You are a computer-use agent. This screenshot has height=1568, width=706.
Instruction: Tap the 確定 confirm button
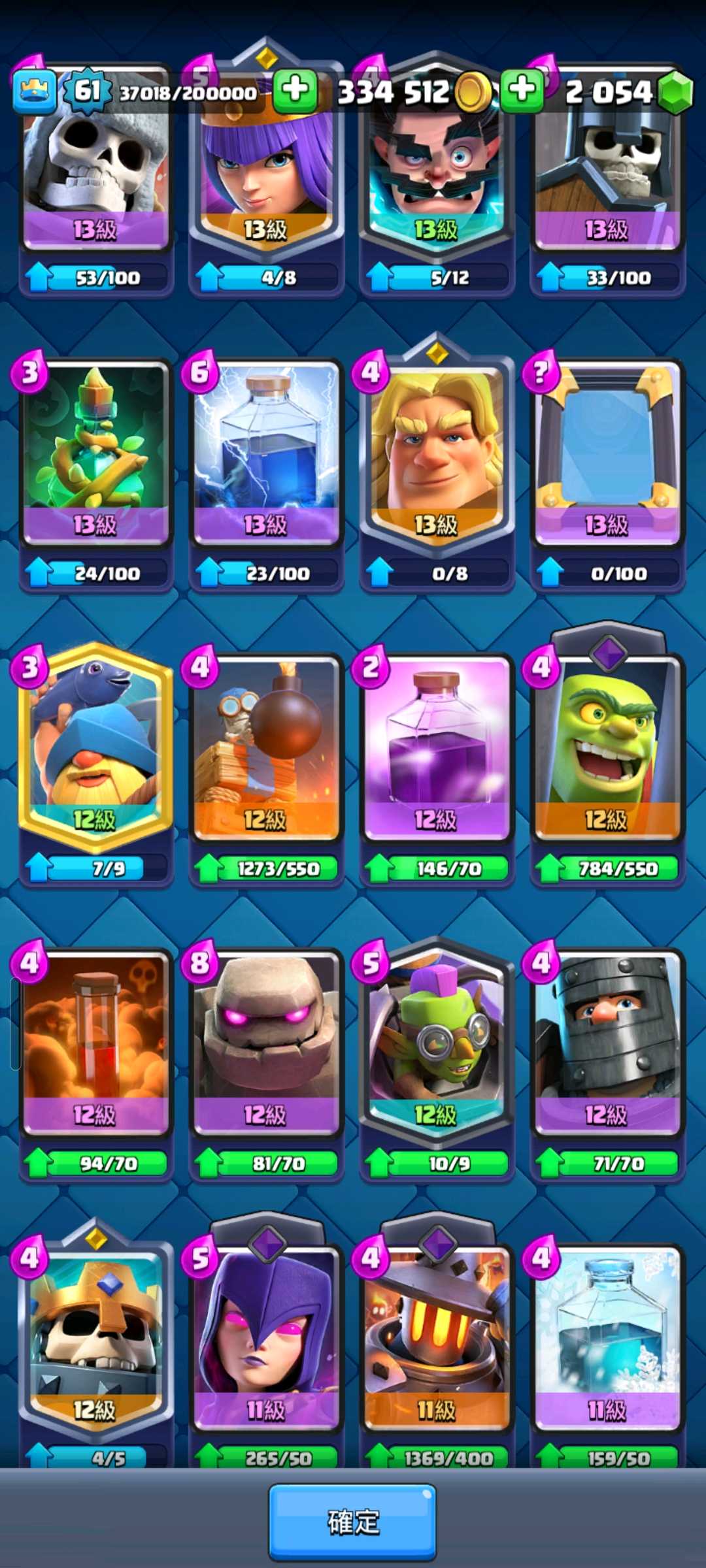tap(352, 1522)
